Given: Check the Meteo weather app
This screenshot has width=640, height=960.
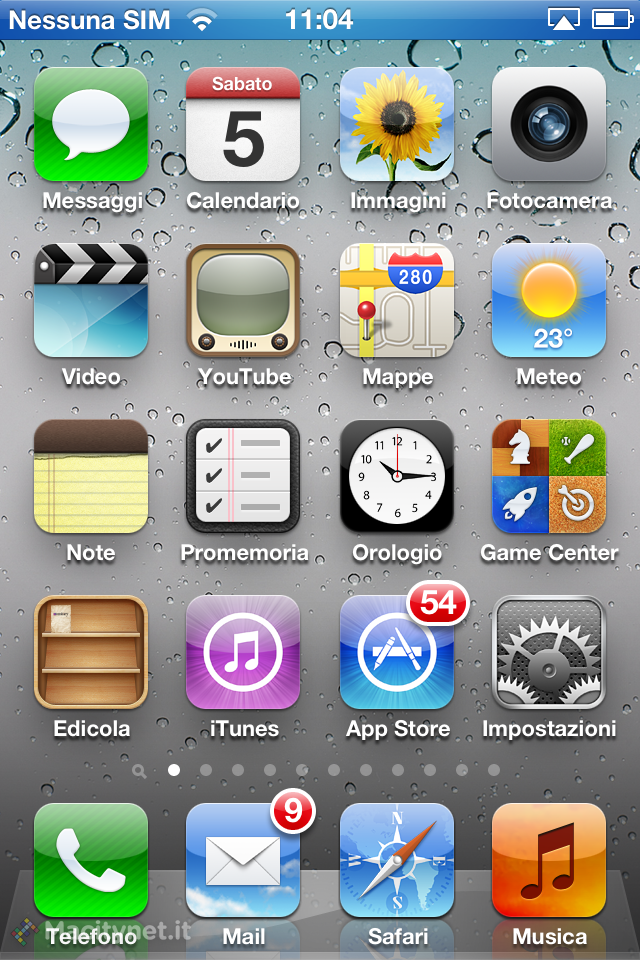Looking at the screenshot, I should click(x=549, y=300).
